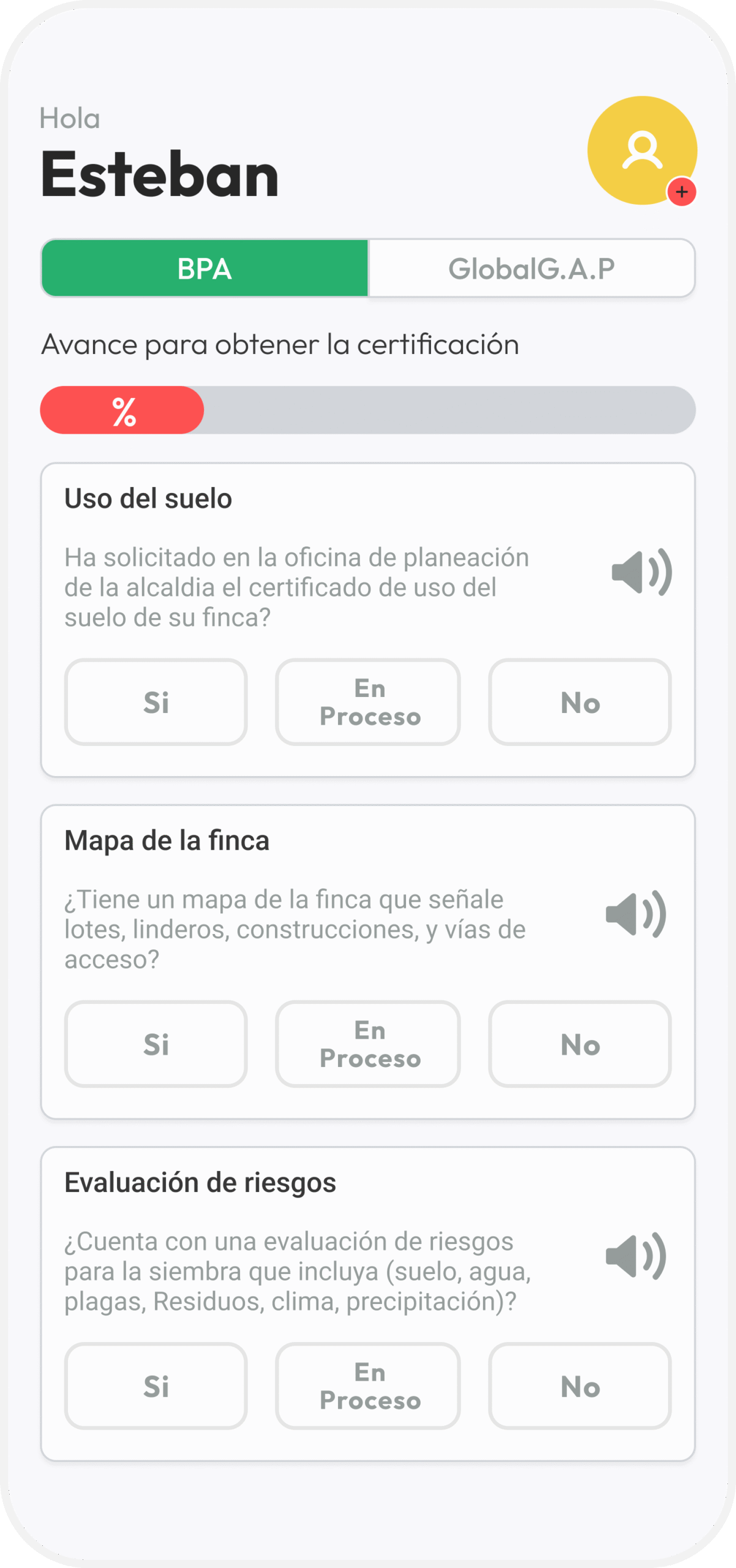Select the BPA tab
The width and height of the screenshot is (736, 1568).
pos(205,268)
